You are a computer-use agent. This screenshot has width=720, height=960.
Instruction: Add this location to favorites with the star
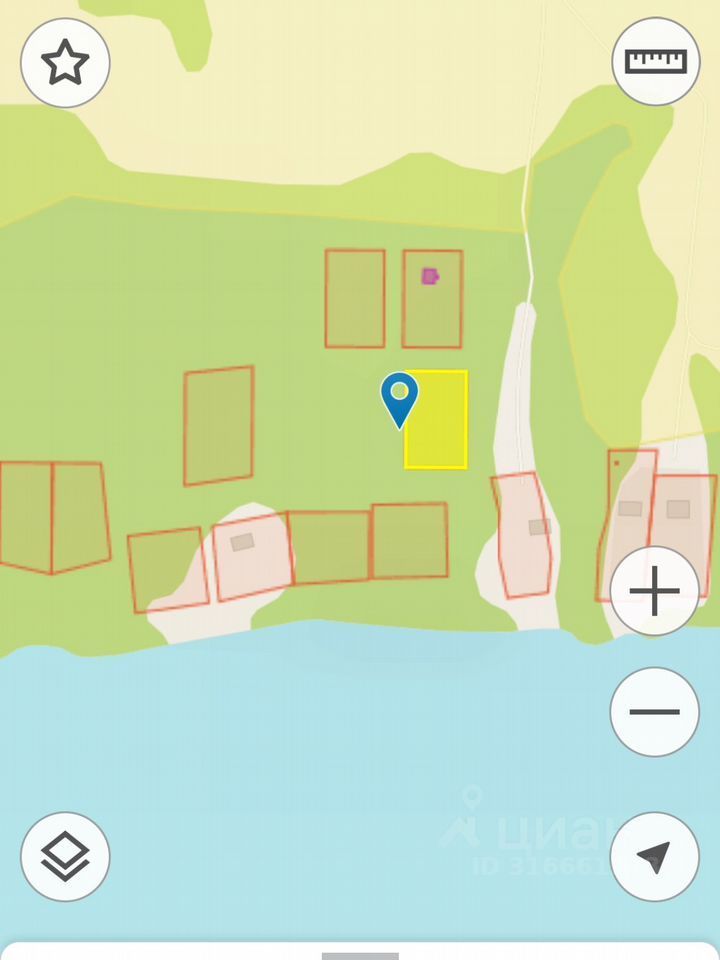pyautogui.click(x=65, y=63)
